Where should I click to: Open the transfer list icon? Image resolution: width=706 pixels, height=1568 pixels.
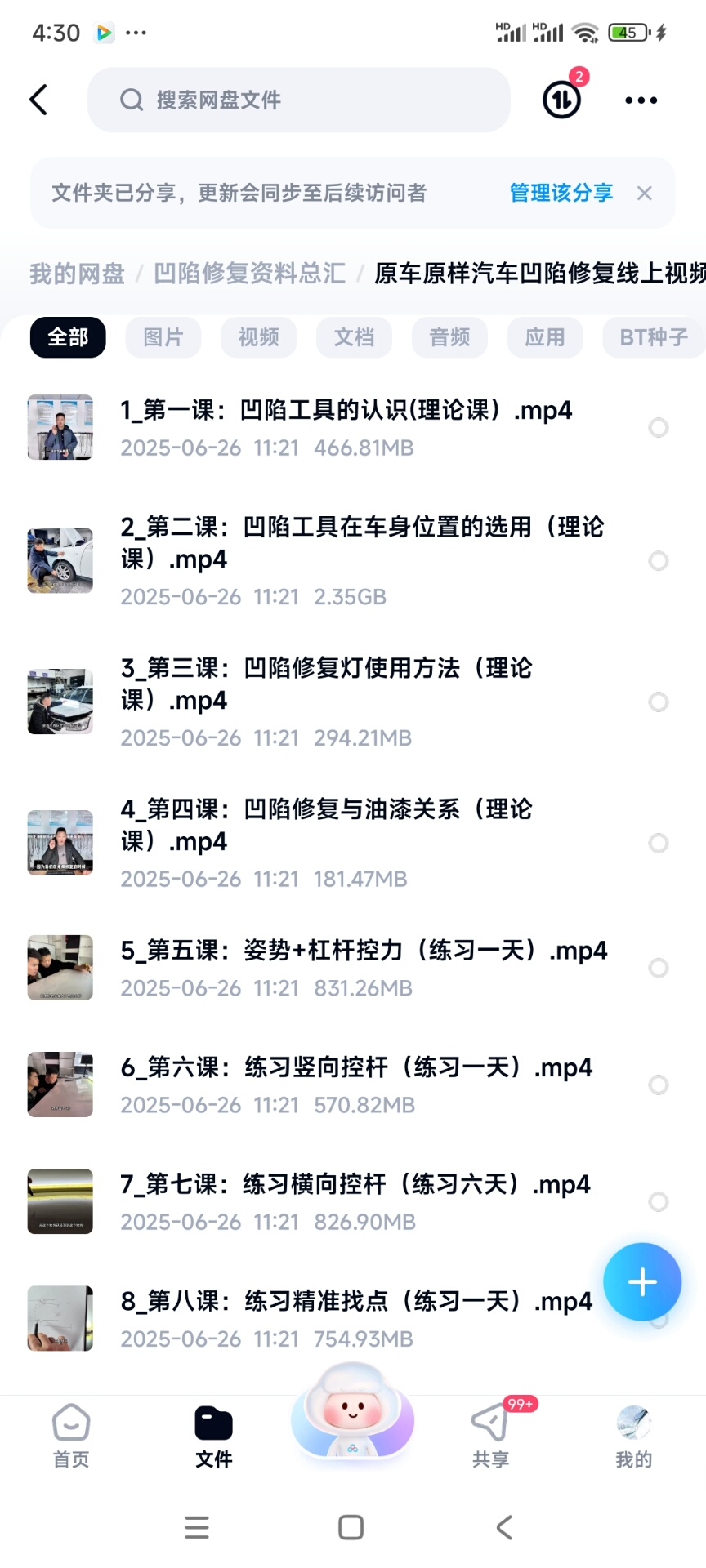[x=561, y=100]
